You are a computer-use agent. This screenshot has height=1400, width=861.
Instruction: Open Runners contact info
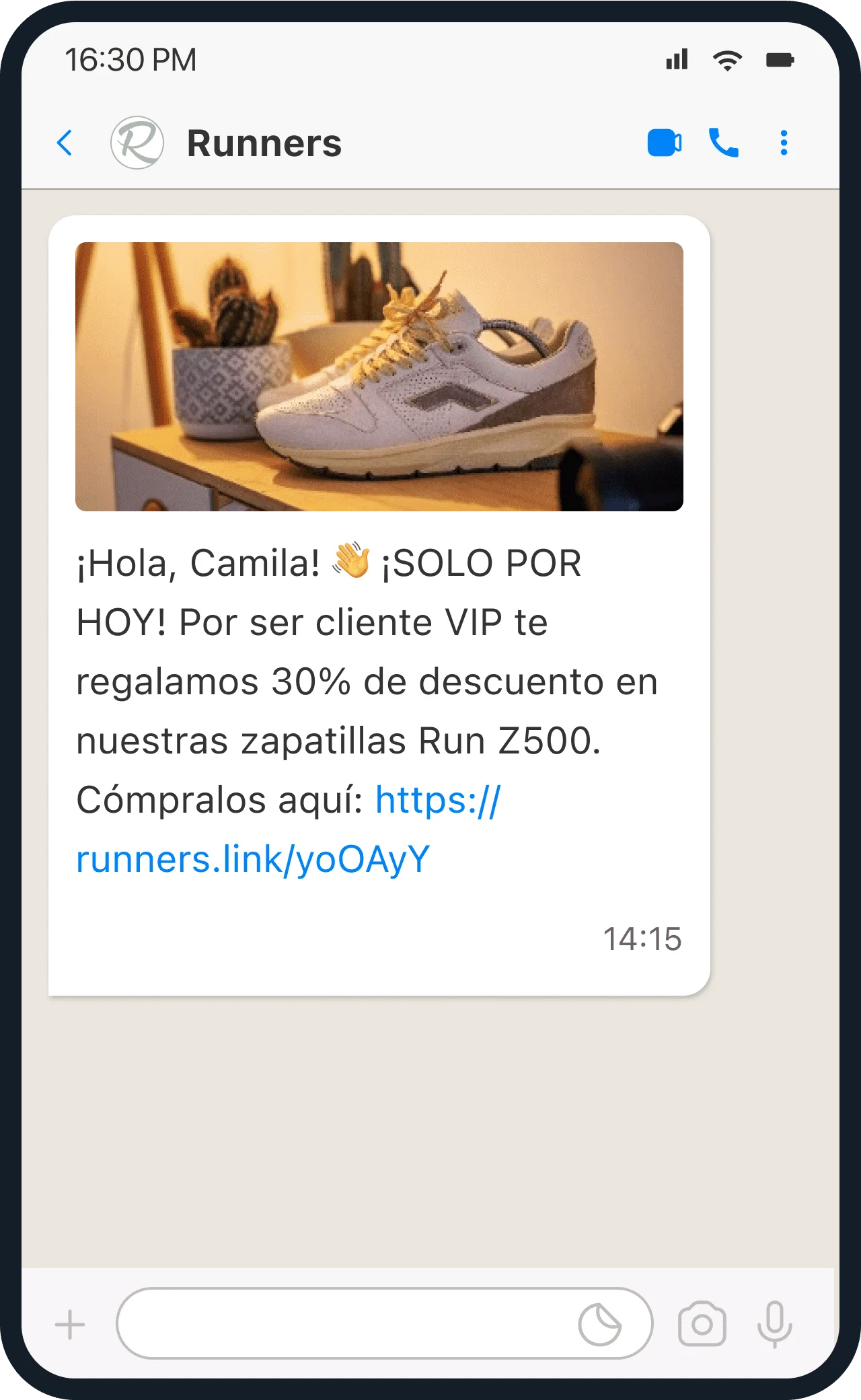[x=264, y=143]
